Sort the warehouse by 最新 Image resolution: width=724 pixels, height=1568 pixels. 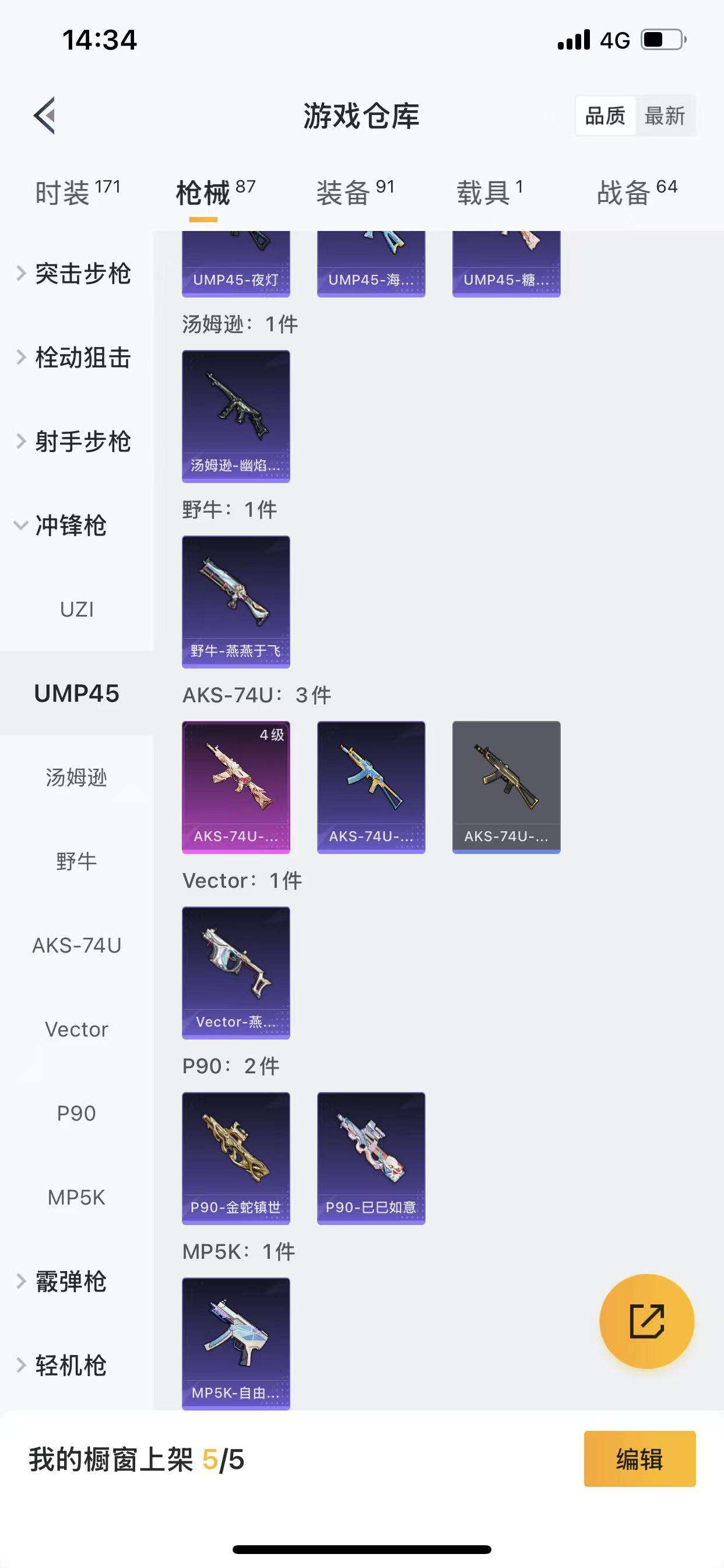(665, 116)
